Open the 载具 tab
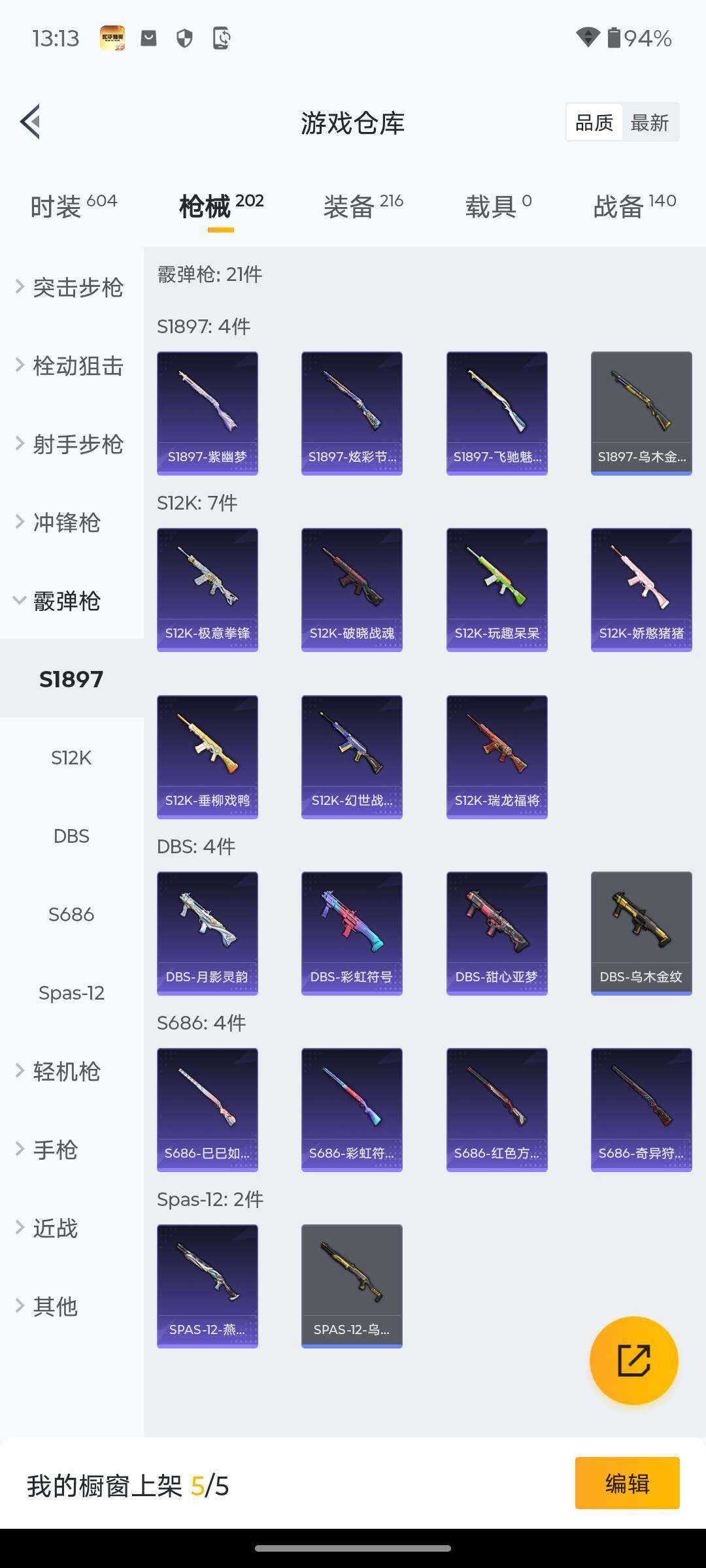This screenshot has height=1568, width=706. [498, 206]
